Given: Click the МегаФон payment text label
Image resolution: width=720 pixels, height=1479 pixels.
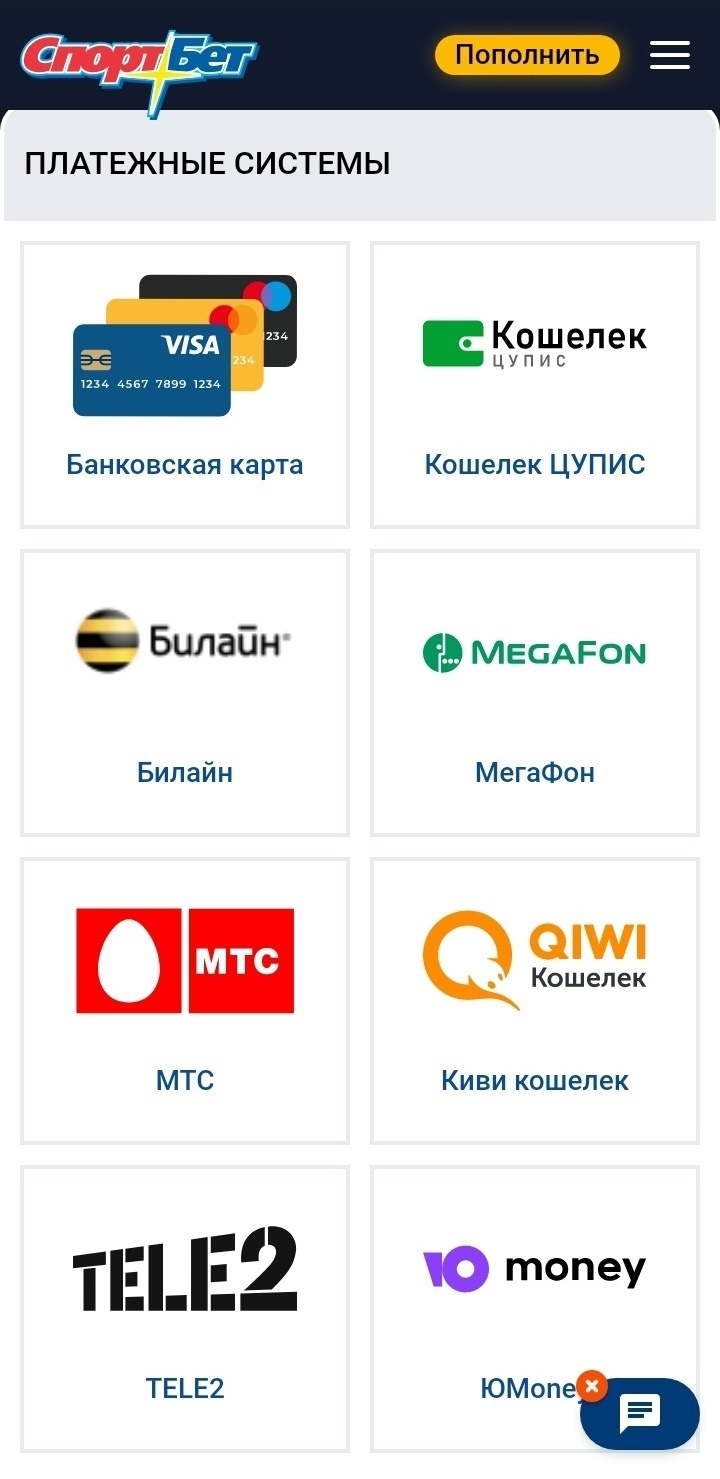Looking at the screenshot, I should 534,772.
